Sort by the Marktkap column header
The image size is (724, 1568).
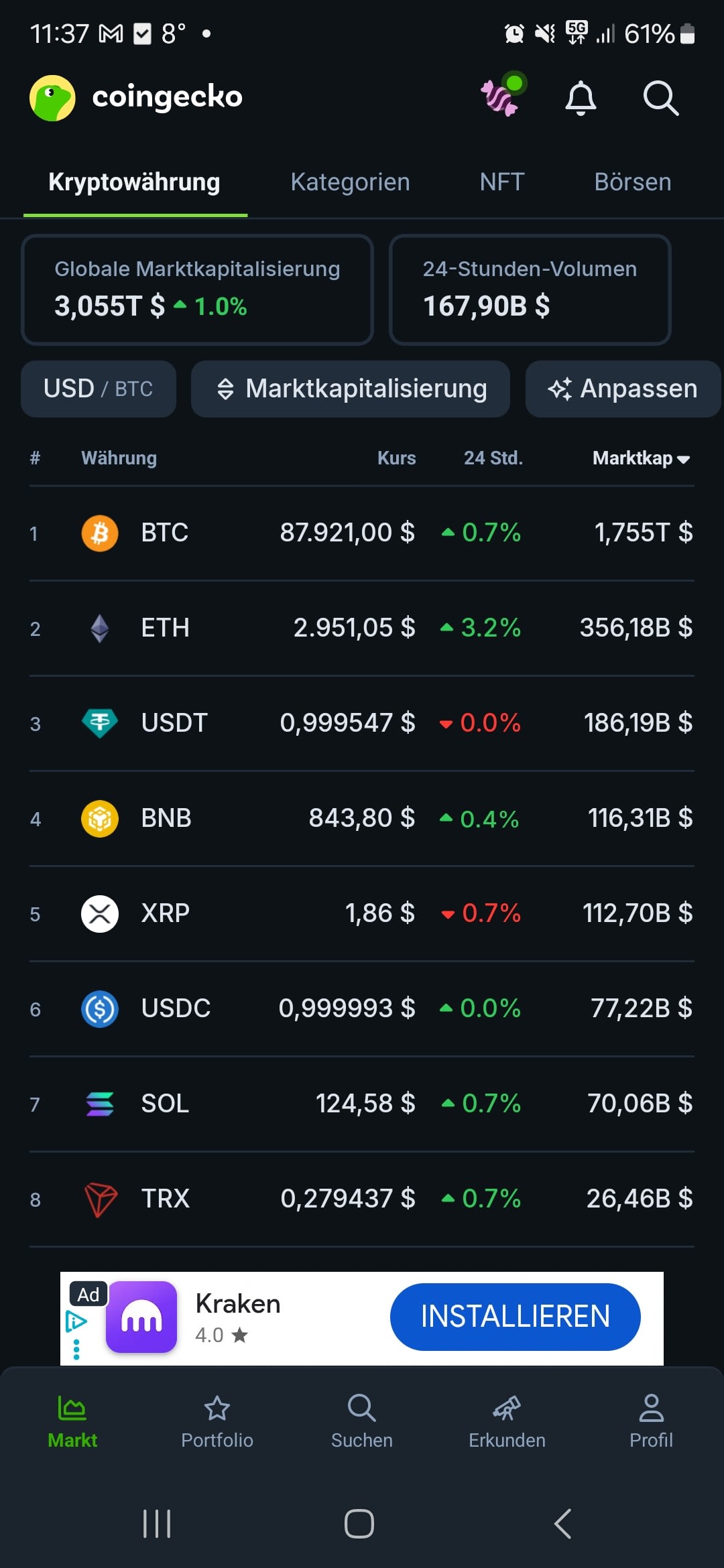640,458
